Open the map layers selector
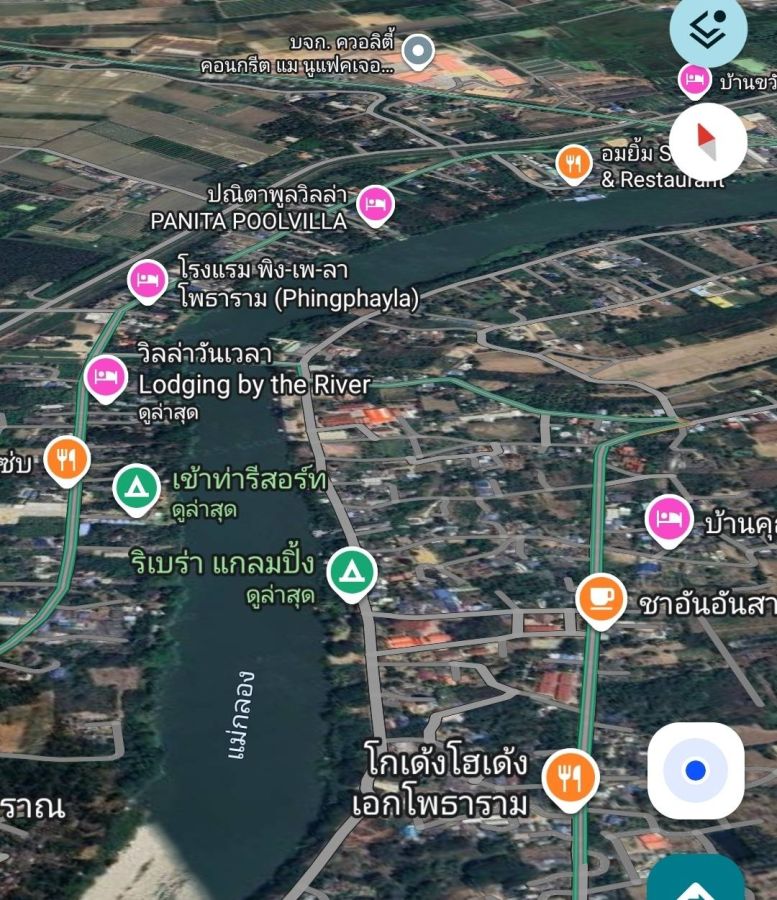The width and height of the screenshot is (777, 900). tap(708, 31)
